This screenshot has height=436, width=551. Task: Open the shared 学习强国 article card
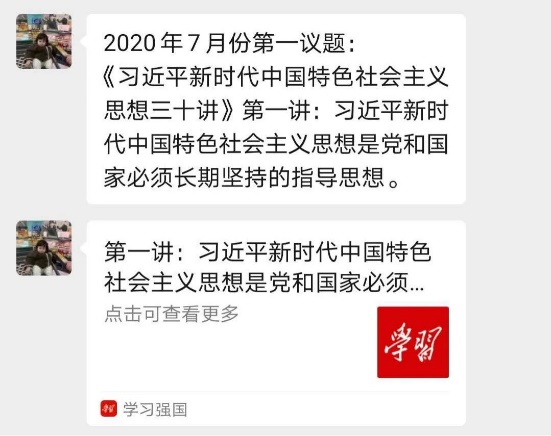tap(276, 323)
